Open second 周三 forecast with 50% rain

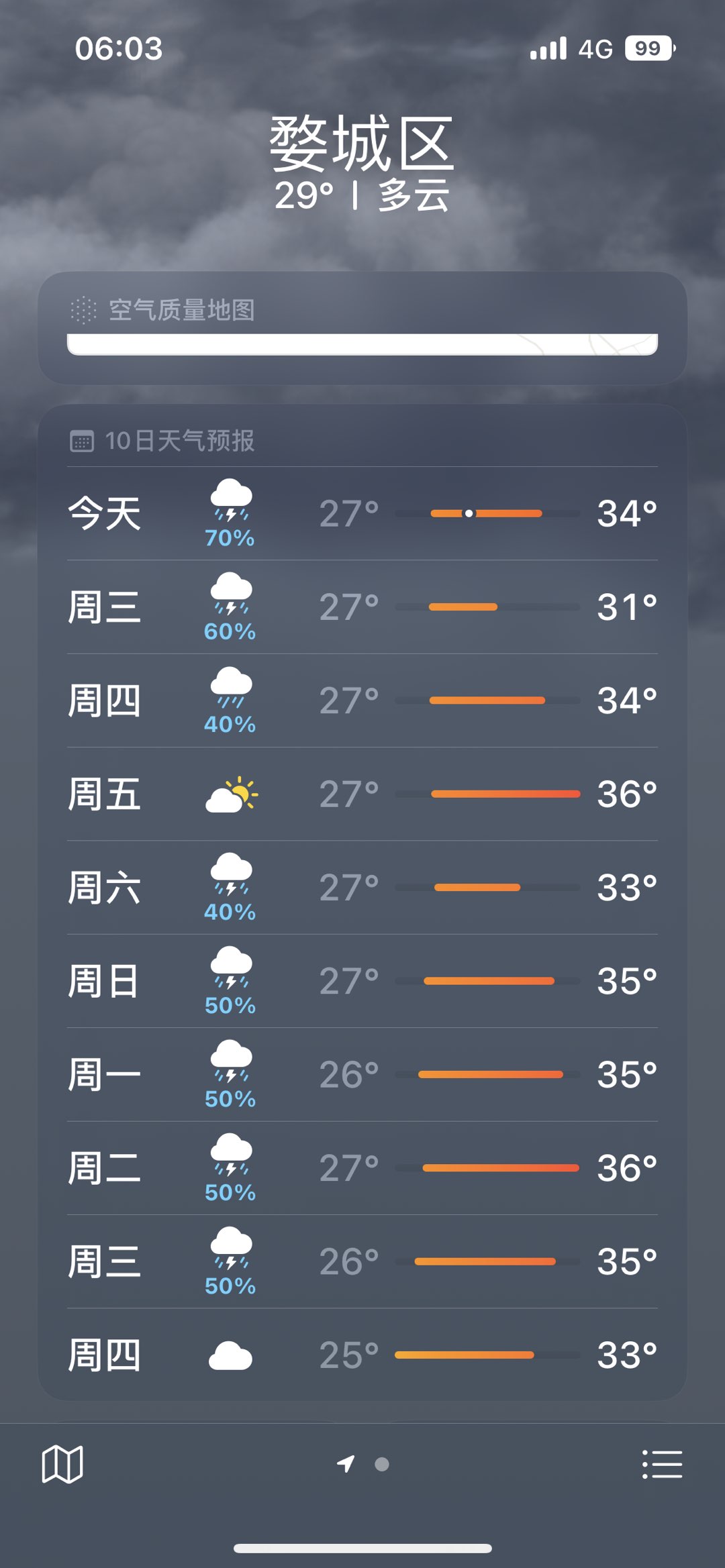(362, 1261)
